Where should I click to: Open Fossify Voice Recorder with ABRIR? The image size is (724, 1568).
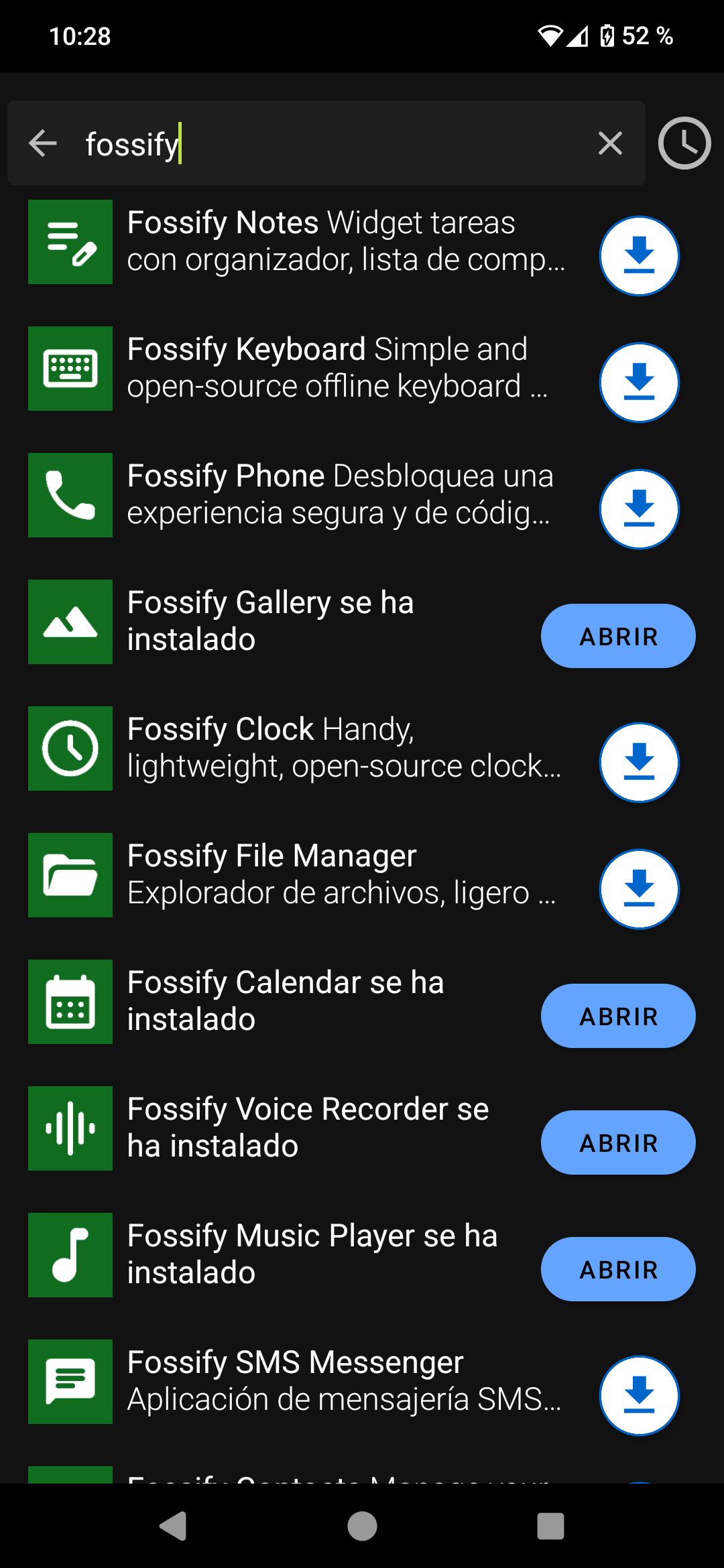click(x=617, y=1142)
